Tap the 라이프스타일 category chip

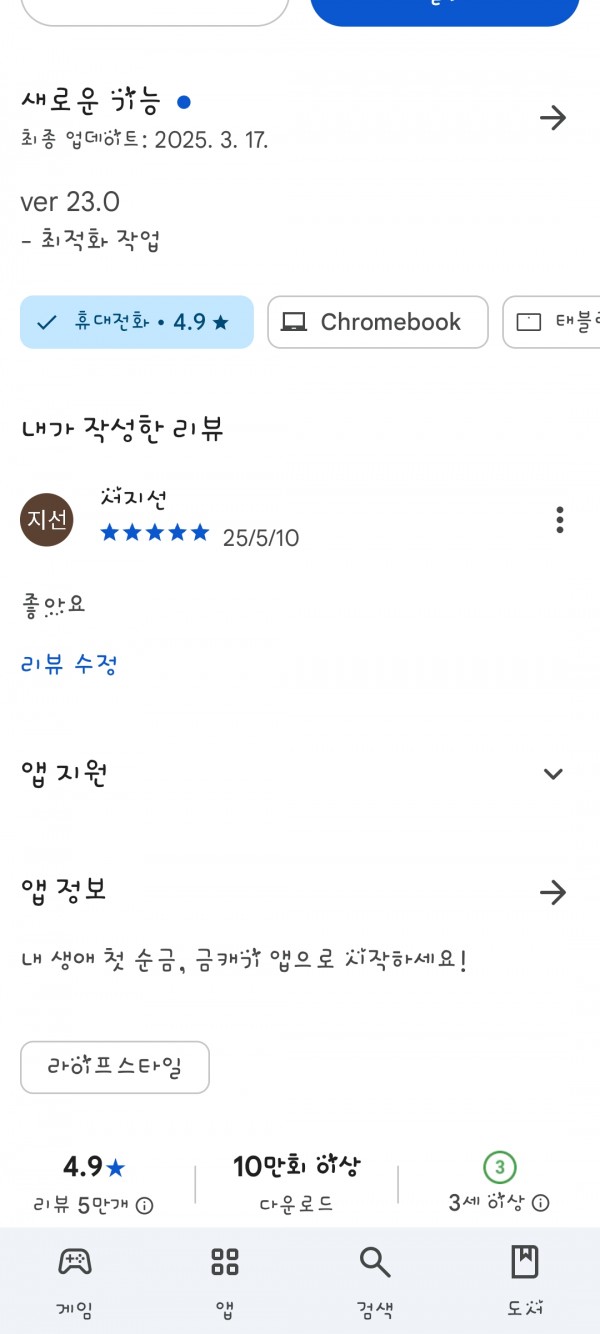tap(115, 1067)
